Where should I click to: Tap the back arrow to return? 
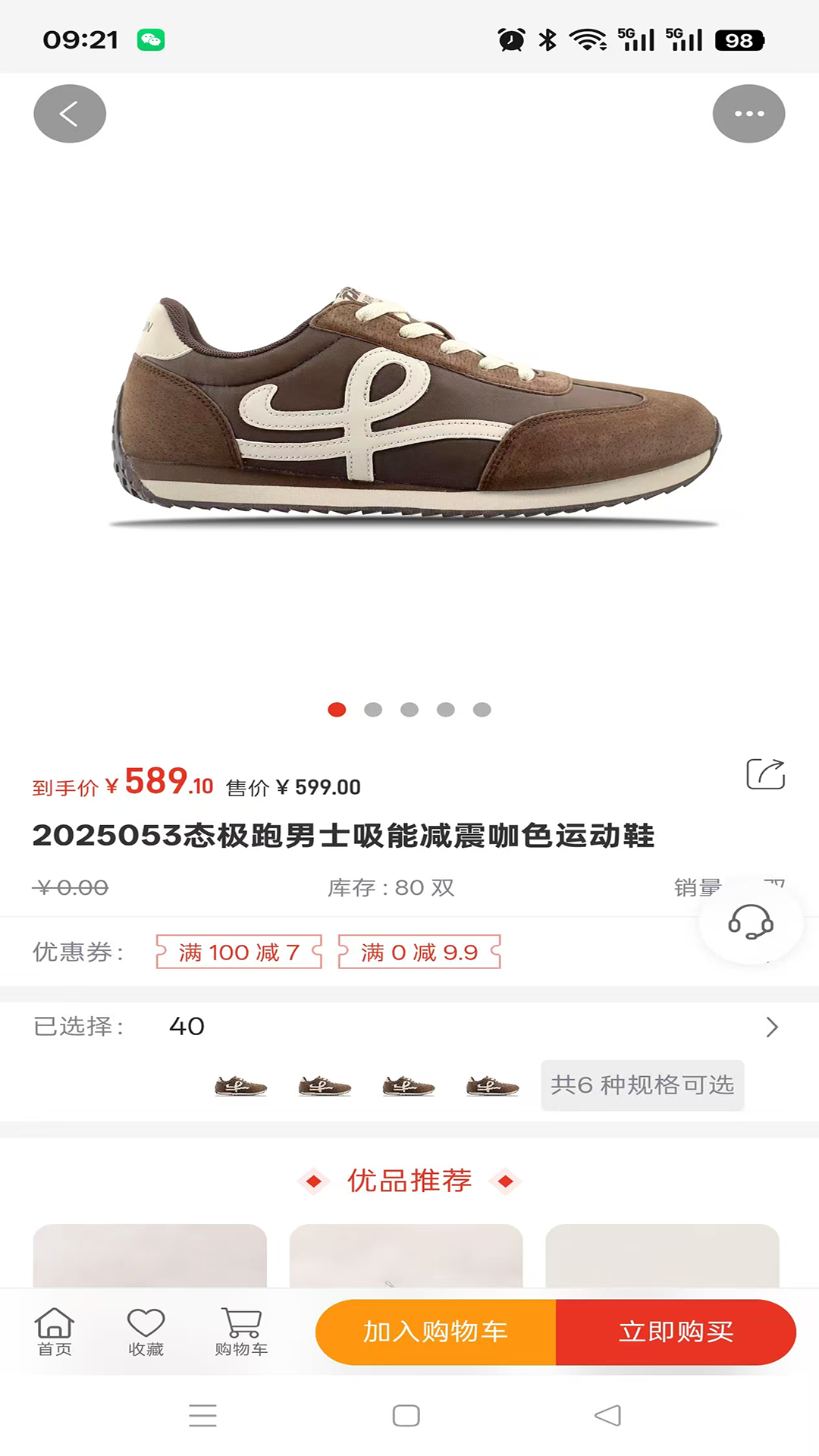[70, 113]
